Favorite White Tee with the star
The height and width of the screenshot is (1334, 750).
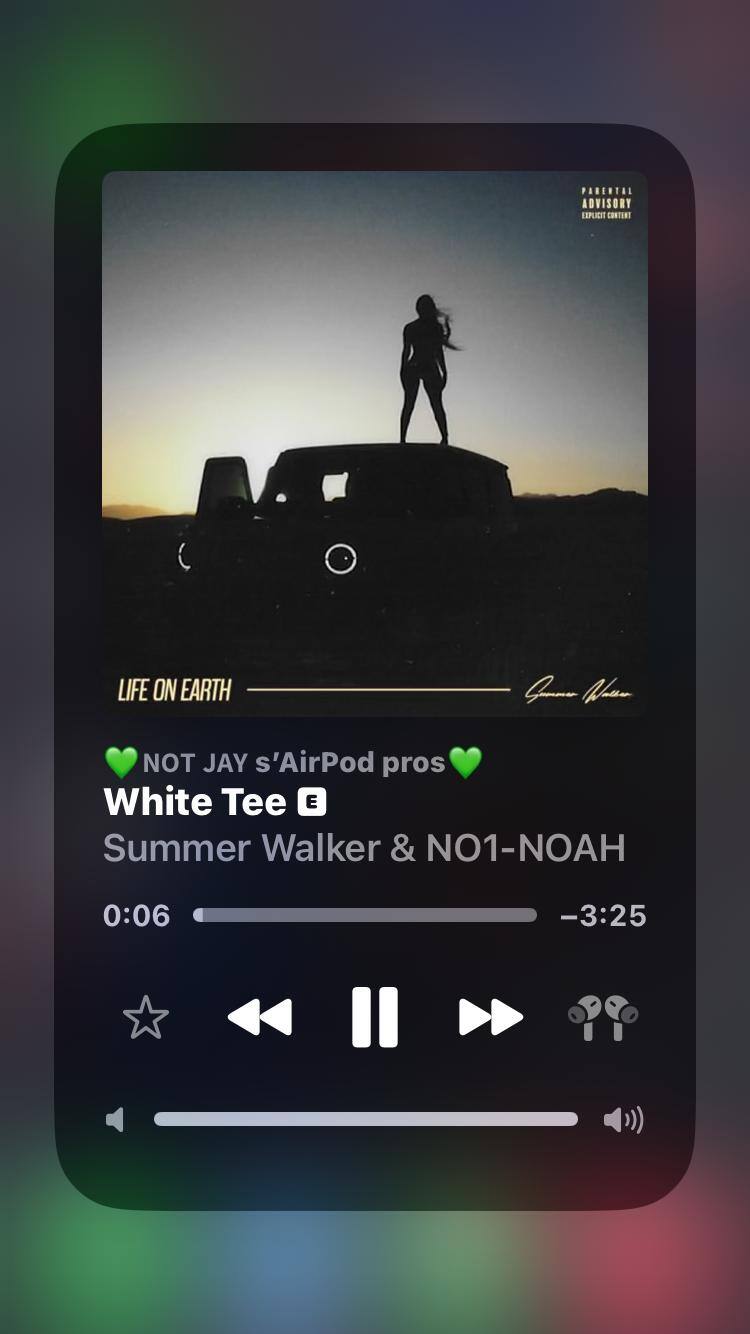(146, 1018)
